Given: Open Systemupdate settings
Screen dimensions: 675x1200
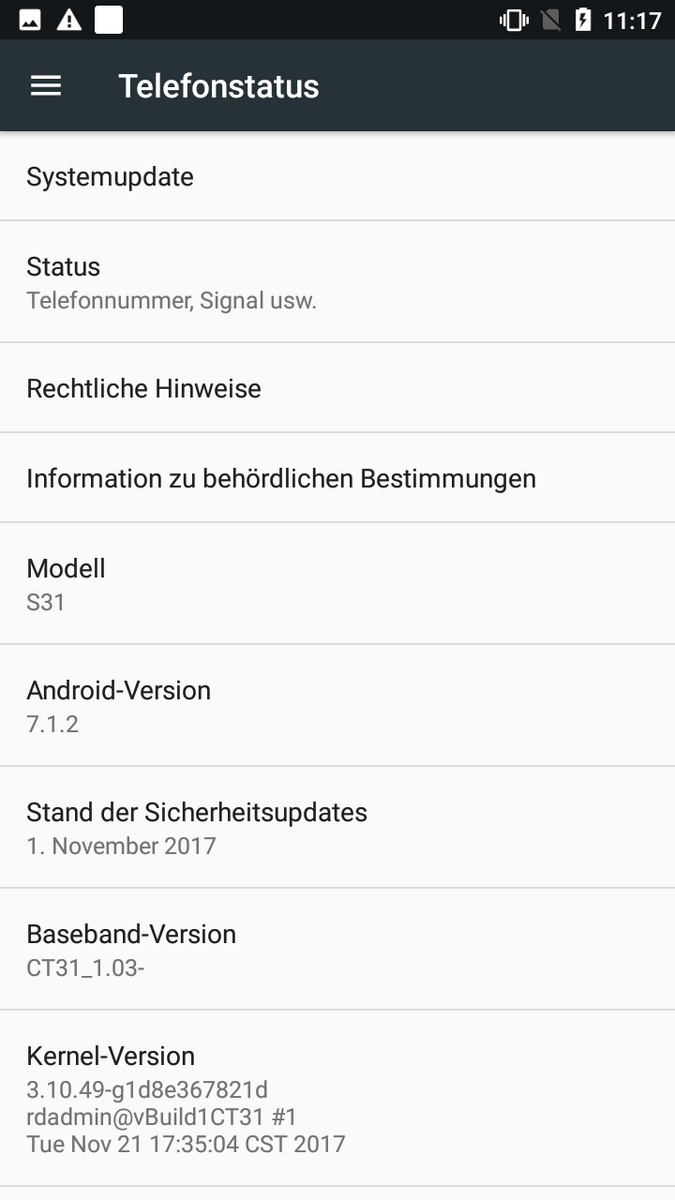Looking at the screenshot, I should (337, 177).
